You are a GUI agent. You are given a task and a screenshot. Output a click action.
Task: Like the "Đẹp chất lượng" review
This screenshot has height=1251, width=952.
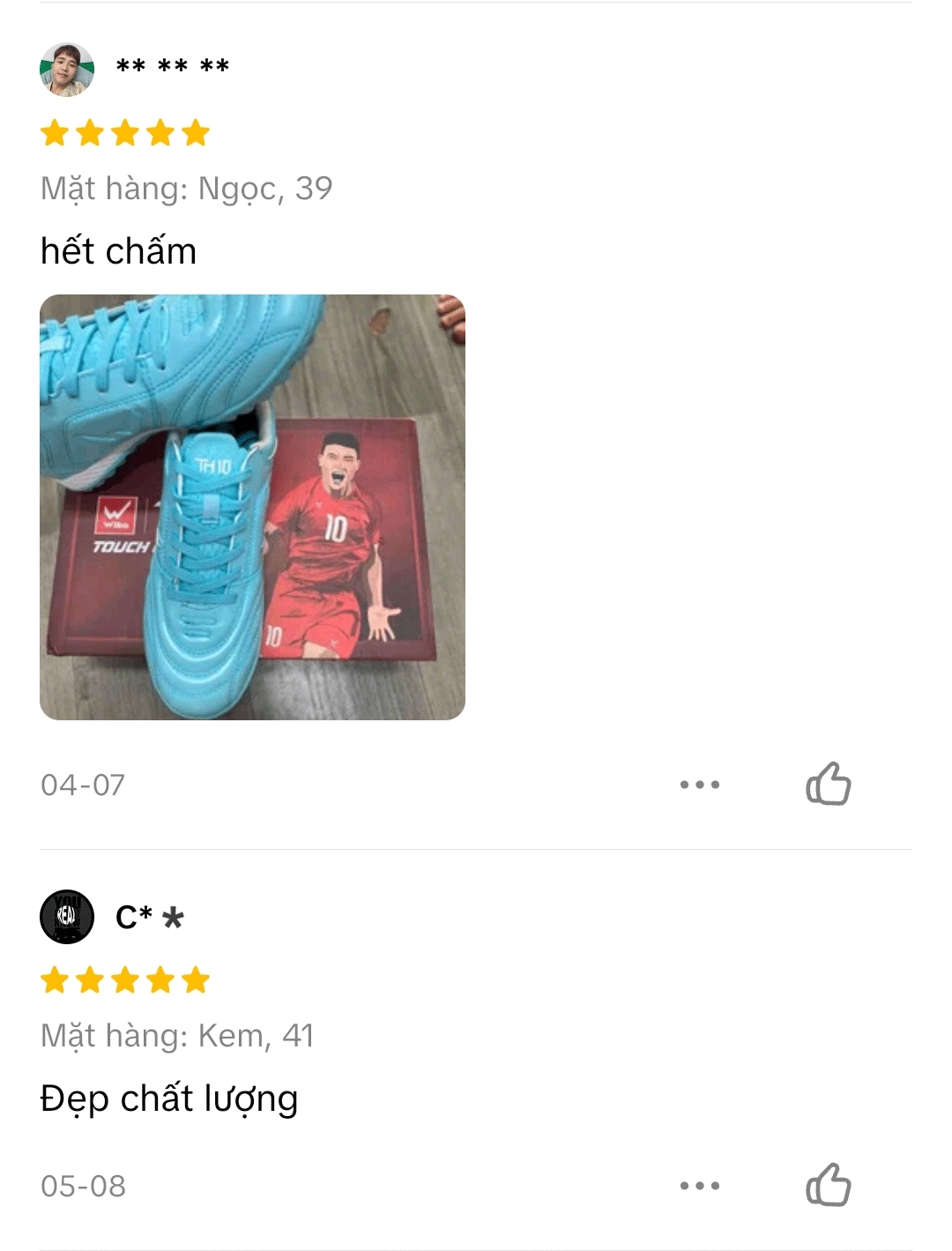[x=828, y=1185]
